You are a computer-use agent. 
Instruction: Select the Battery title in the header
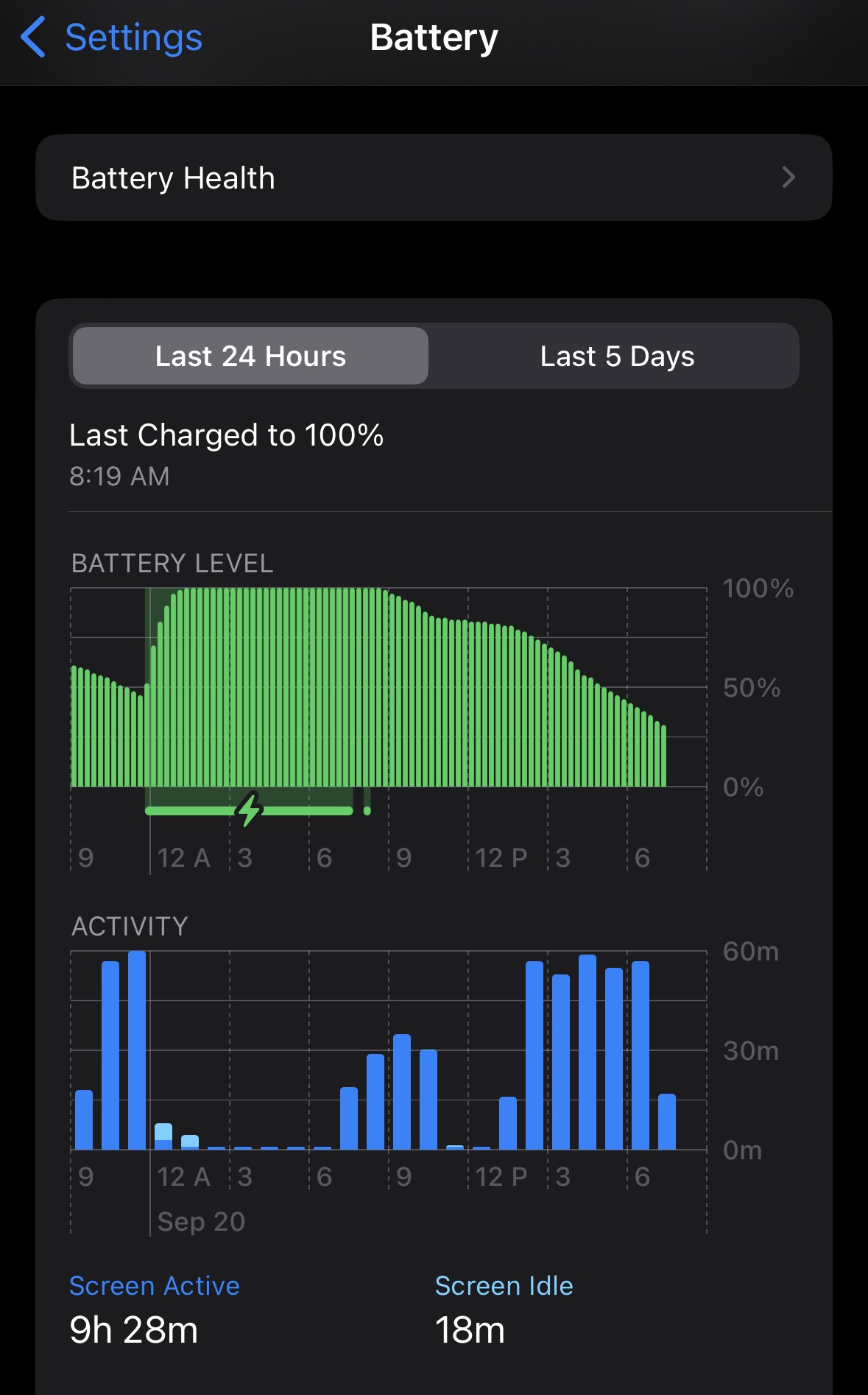click(x=434, y=38)
